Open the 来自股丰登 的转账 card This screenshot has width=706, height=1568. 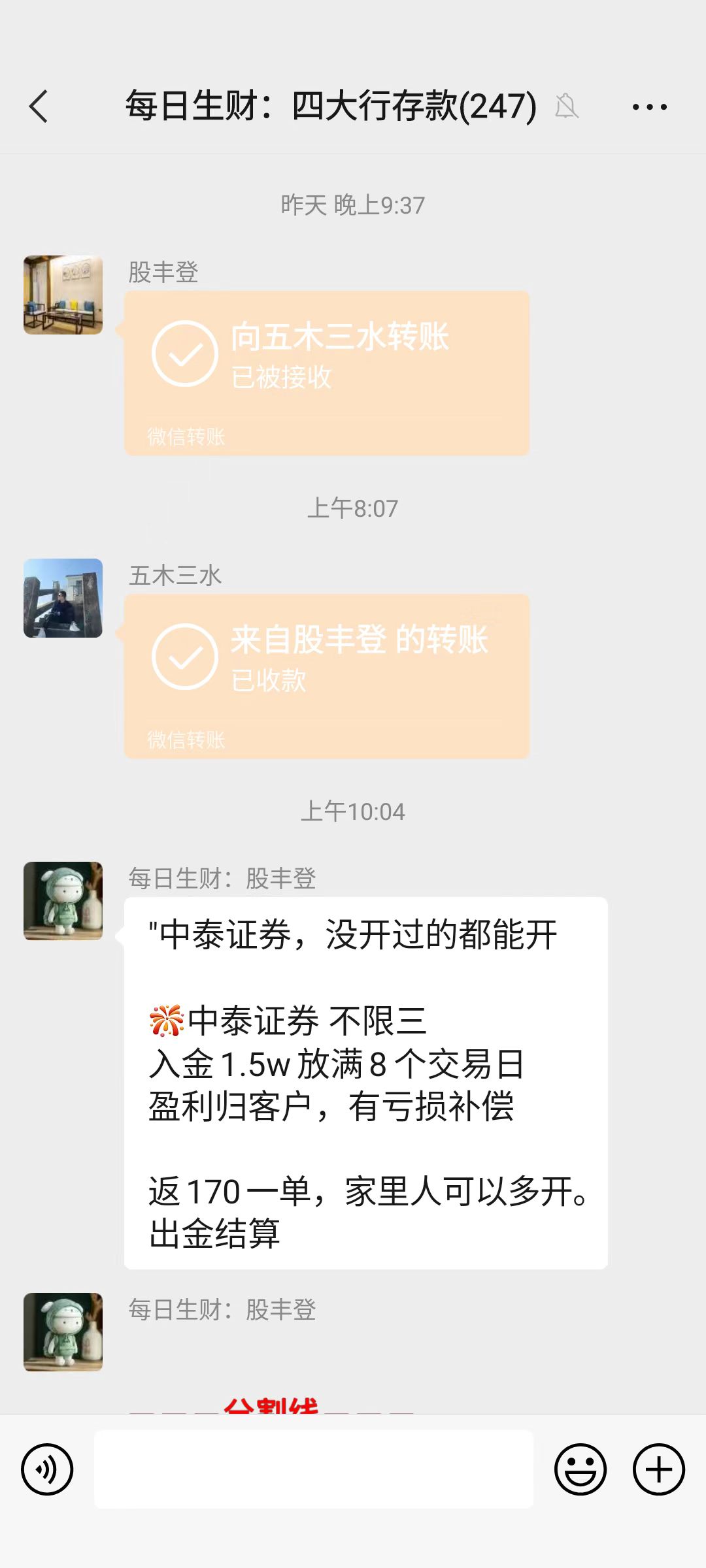[x=326, y=676]
